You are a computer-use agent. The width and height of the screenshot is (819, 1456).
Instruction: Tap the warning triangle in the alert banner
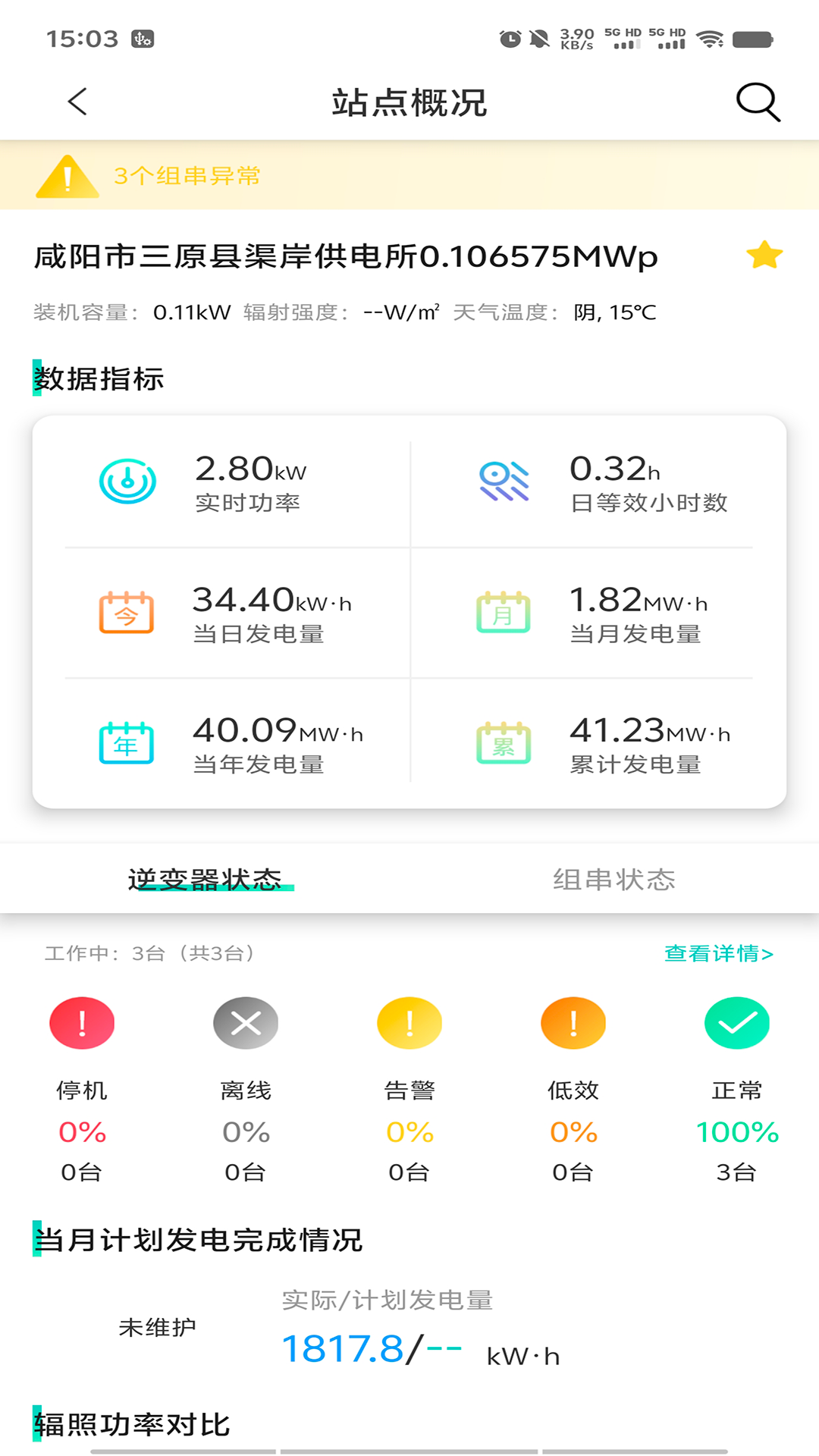[67, 176]
